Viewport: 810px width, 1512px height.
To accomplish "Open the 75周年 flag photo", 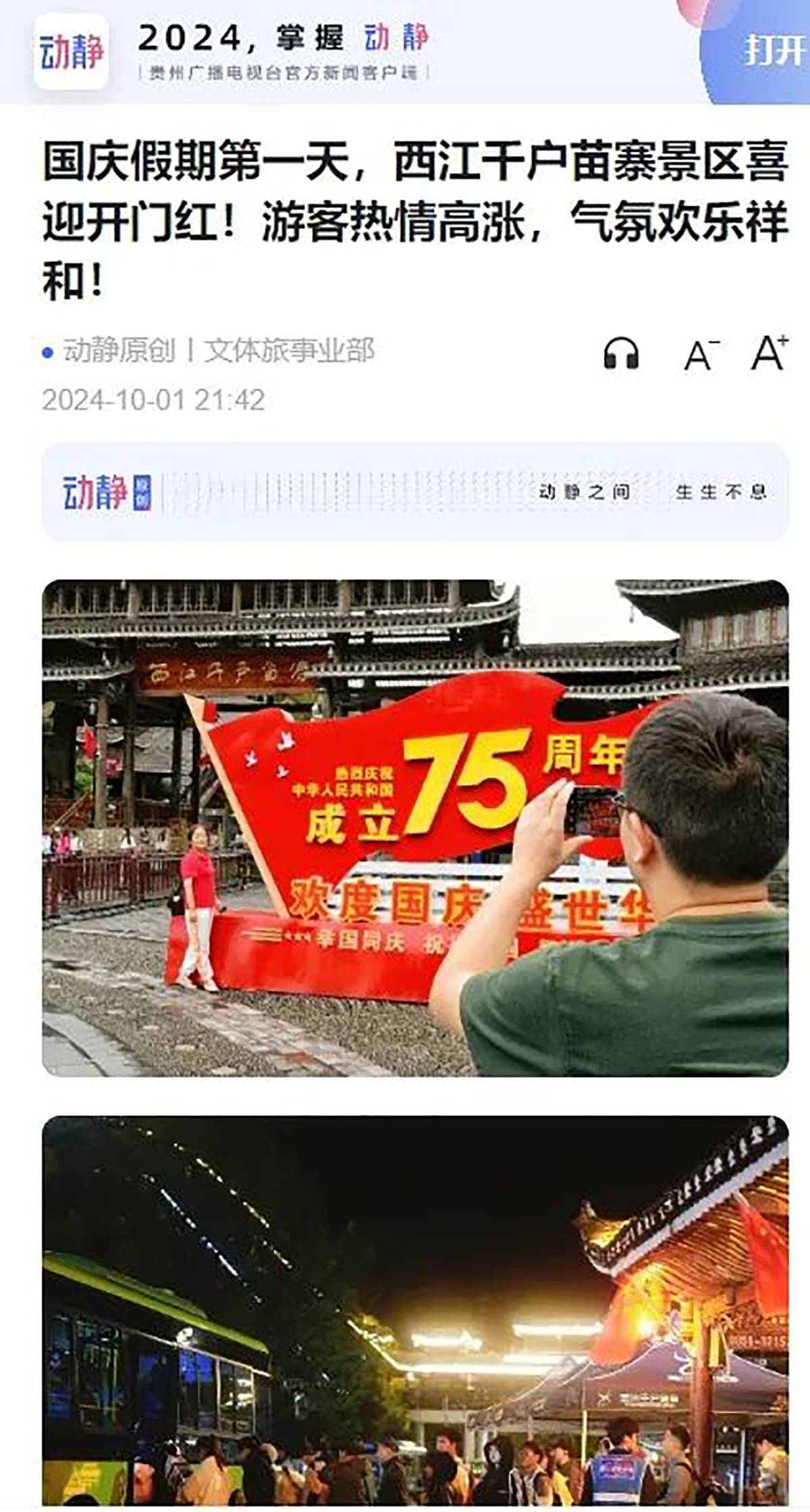I will point(415,828).
